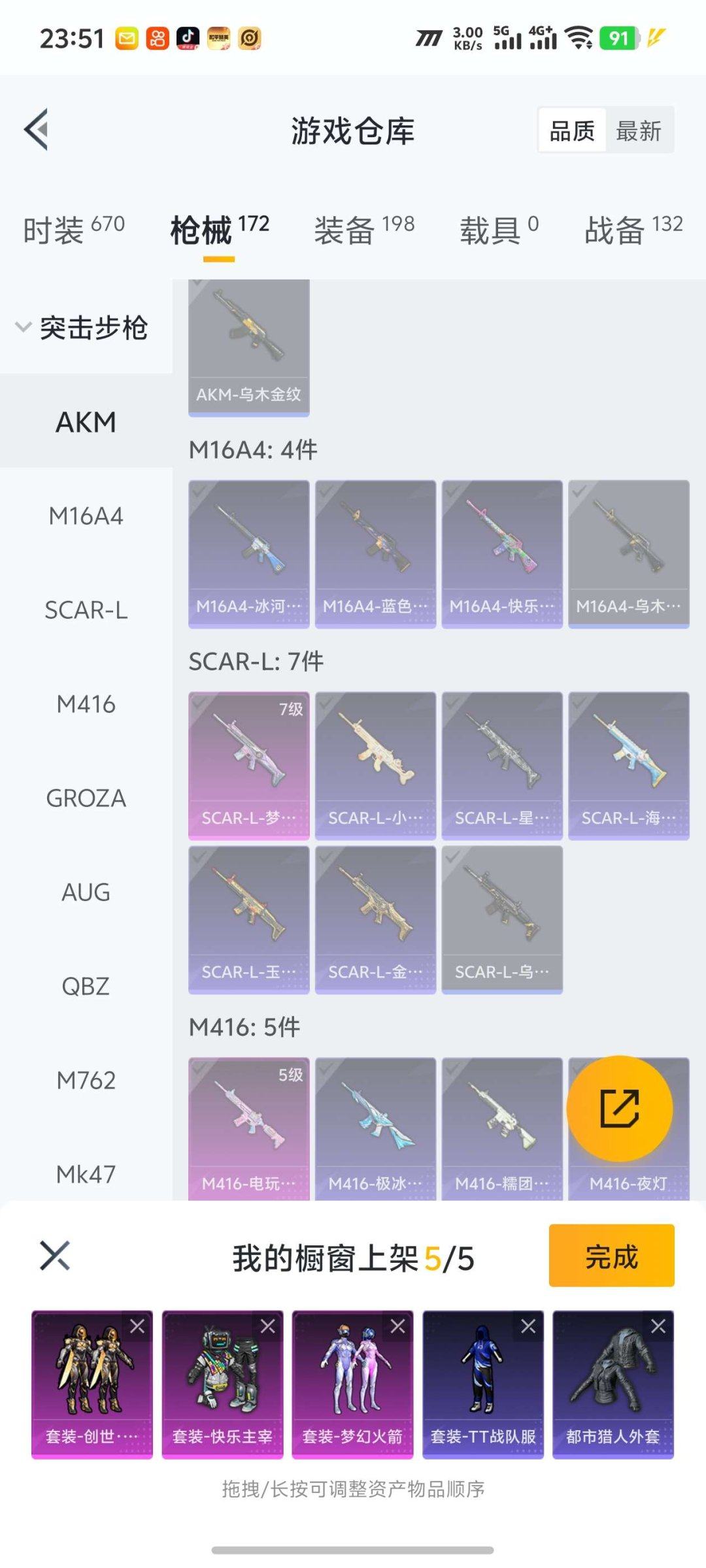Open the 战备 tab
The height and width of the screenshot is (1568, 706).
[x=633, y=230]
